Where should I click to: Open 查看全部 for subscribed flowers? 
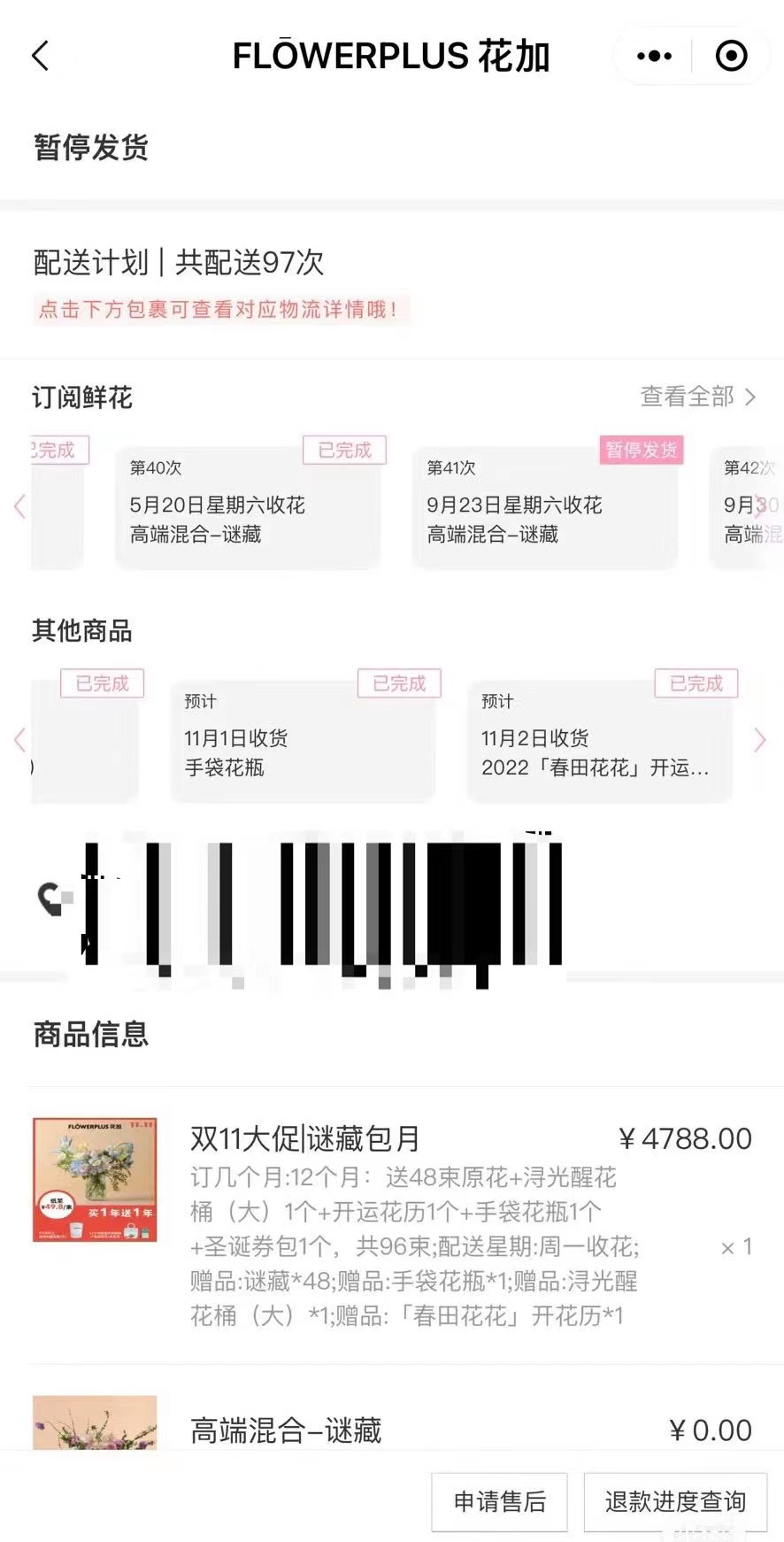(x=697, y=397)
